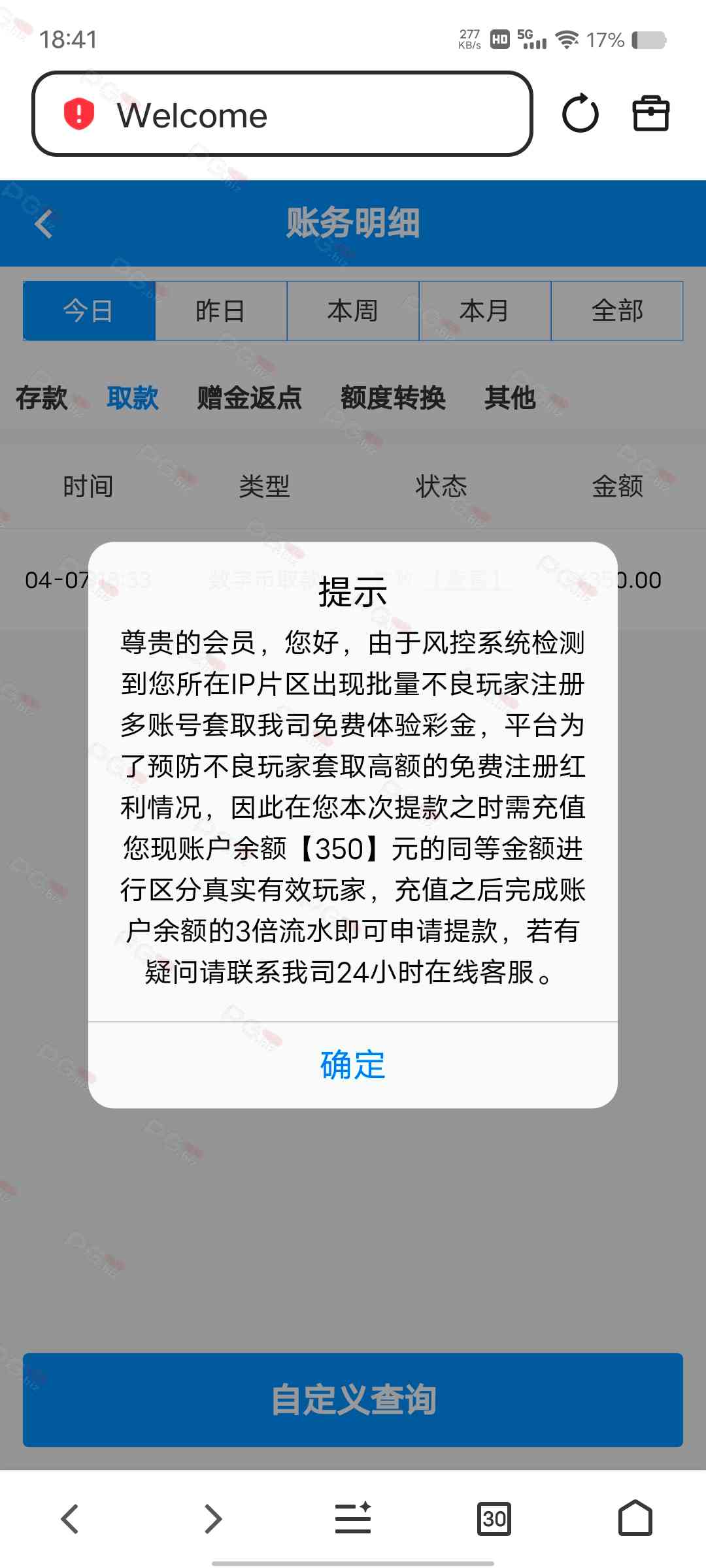The height and width of the screenshot is (1568, 706).
Task: Open 额度转换 records
Action: tap(393, 398)
